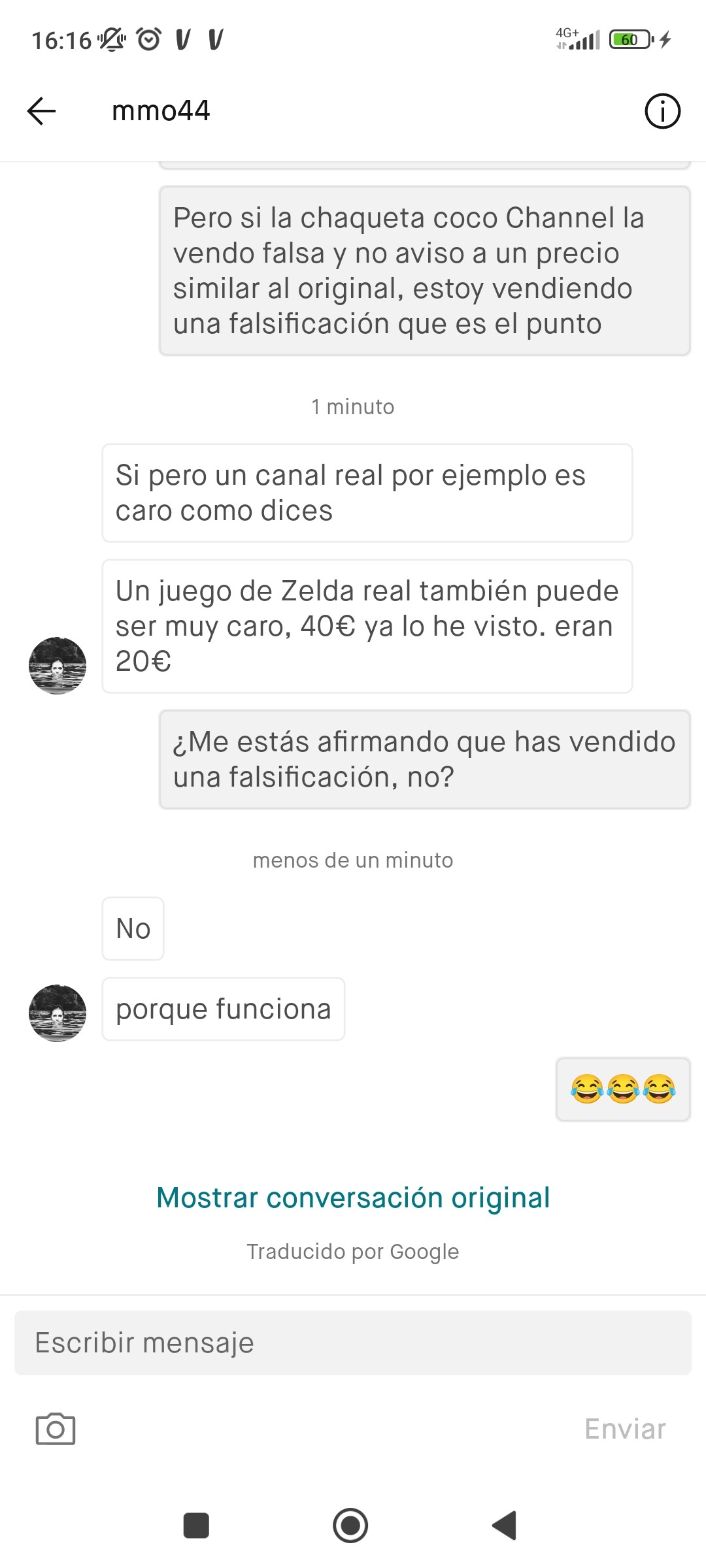706x1568 pixels.
Task: Open recent apps with the square button
Action: pyautogui.click(x=196, y=1526)
